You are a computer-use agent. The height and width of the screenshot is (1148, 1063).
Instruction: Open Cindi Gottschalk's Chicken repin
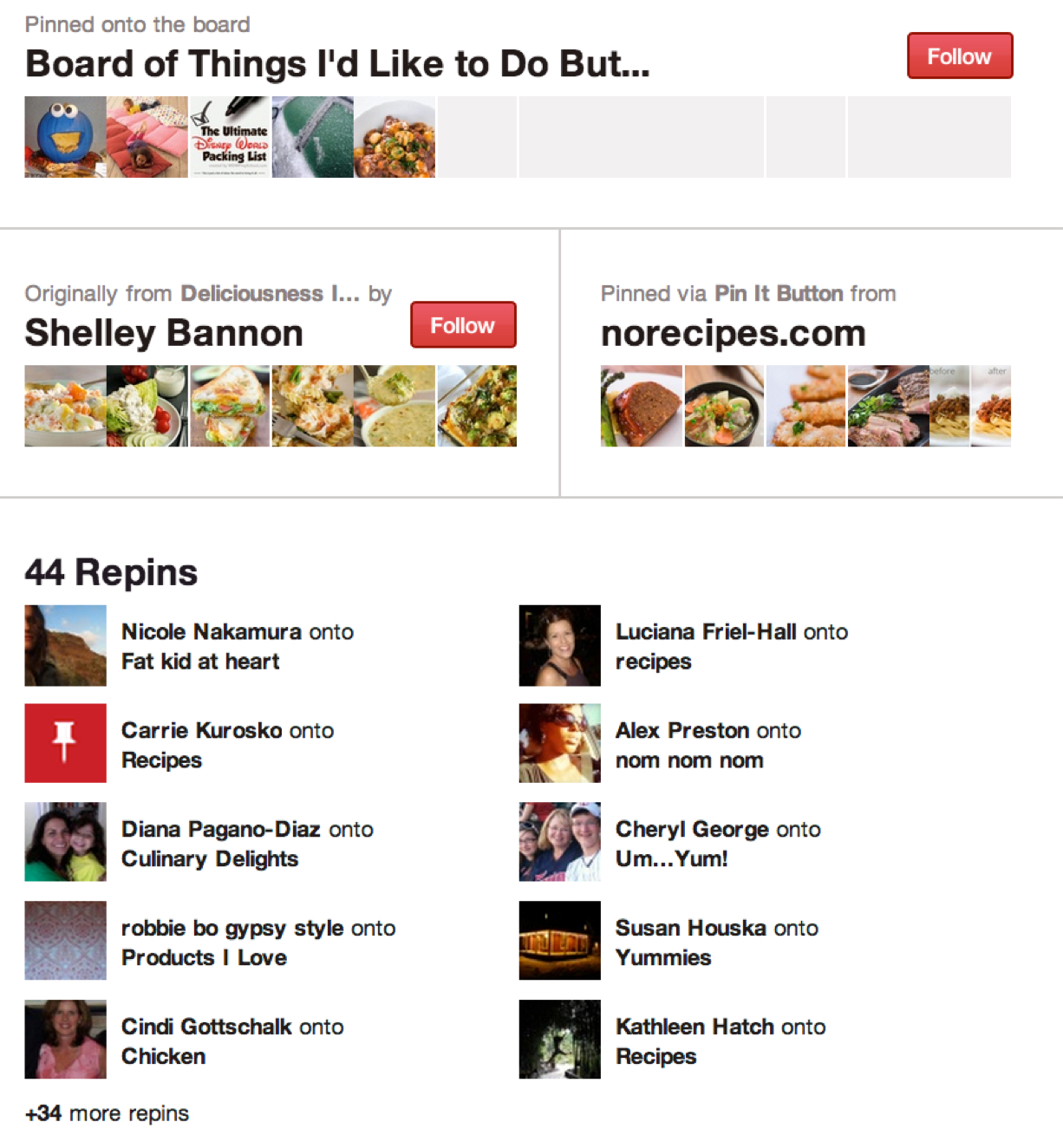point(232,1041)
